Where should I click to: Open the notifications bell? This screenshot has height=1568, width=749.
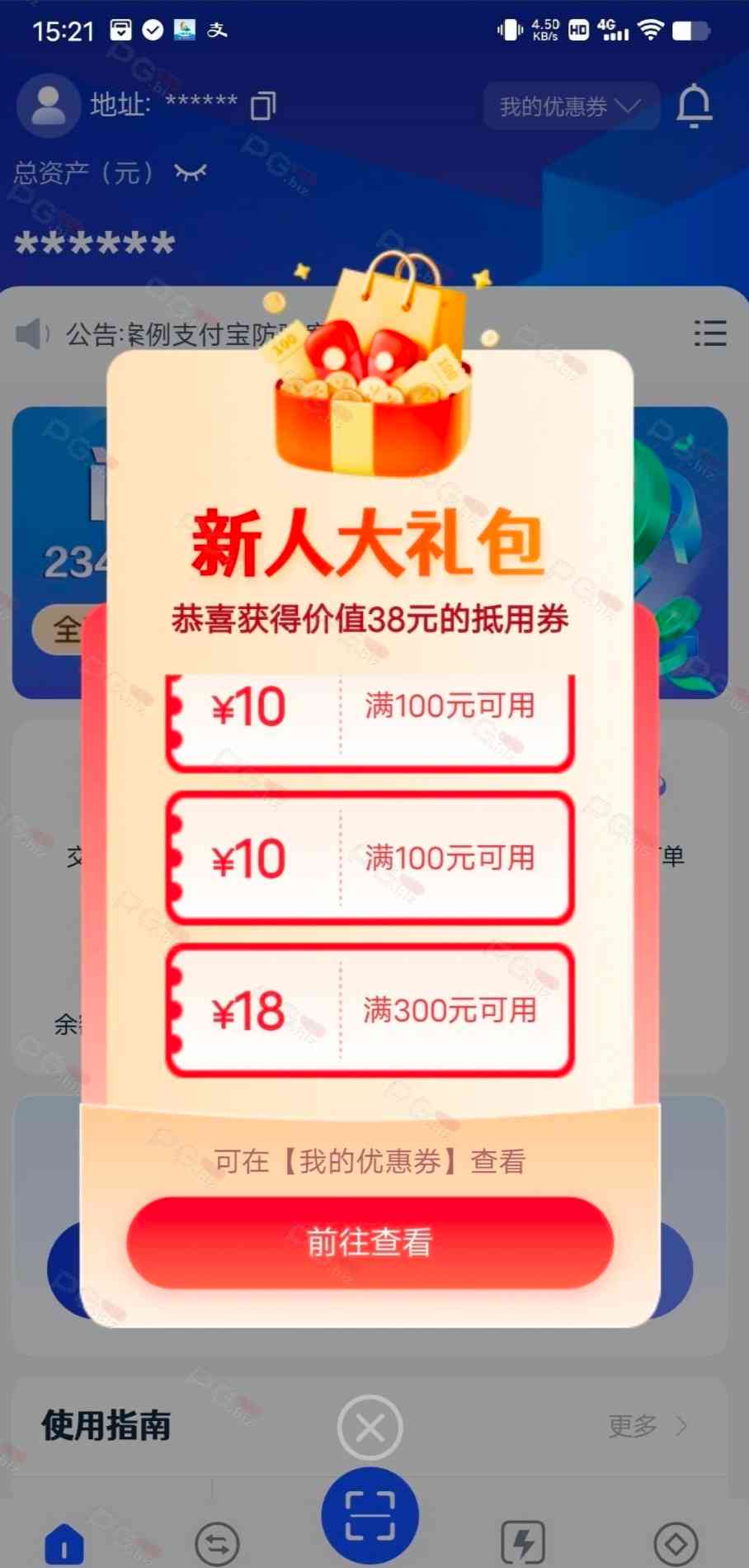694,106
